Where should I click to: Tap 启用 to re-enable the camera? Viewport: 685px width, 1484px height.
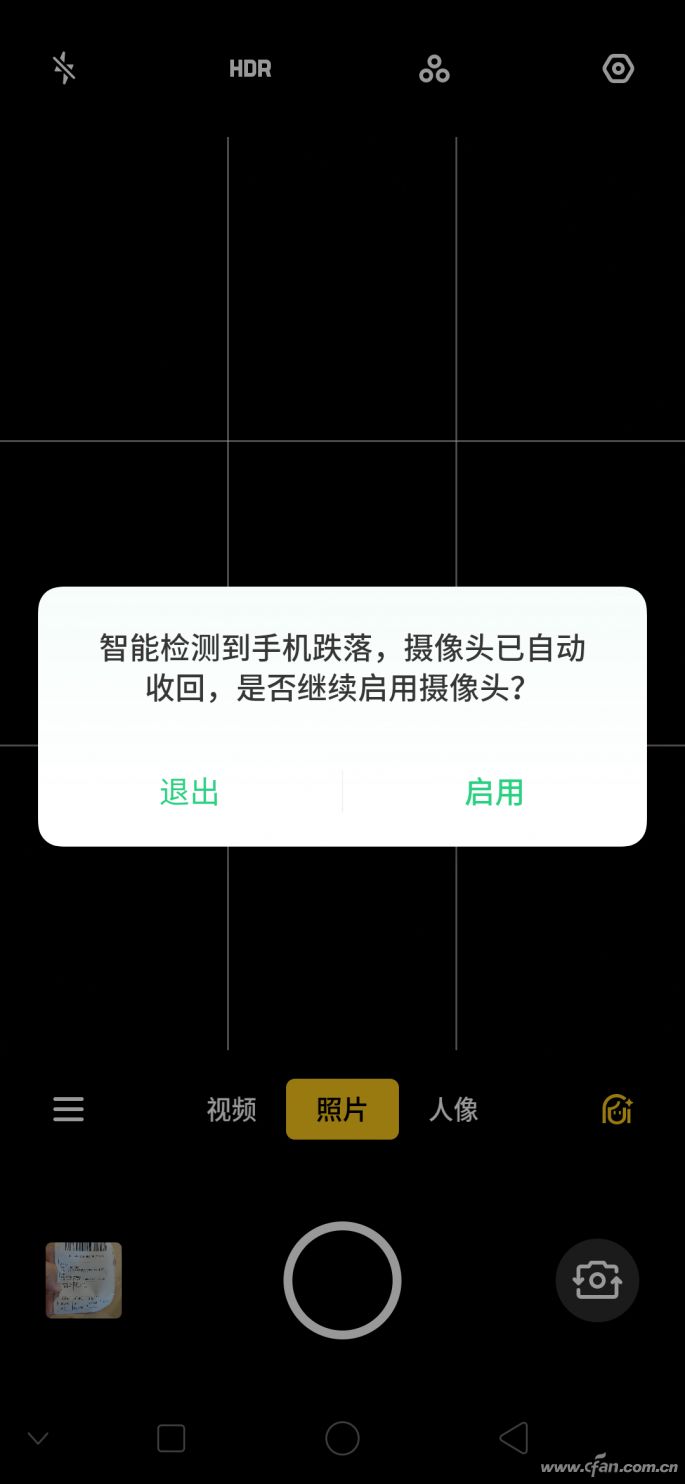(494, 792)
